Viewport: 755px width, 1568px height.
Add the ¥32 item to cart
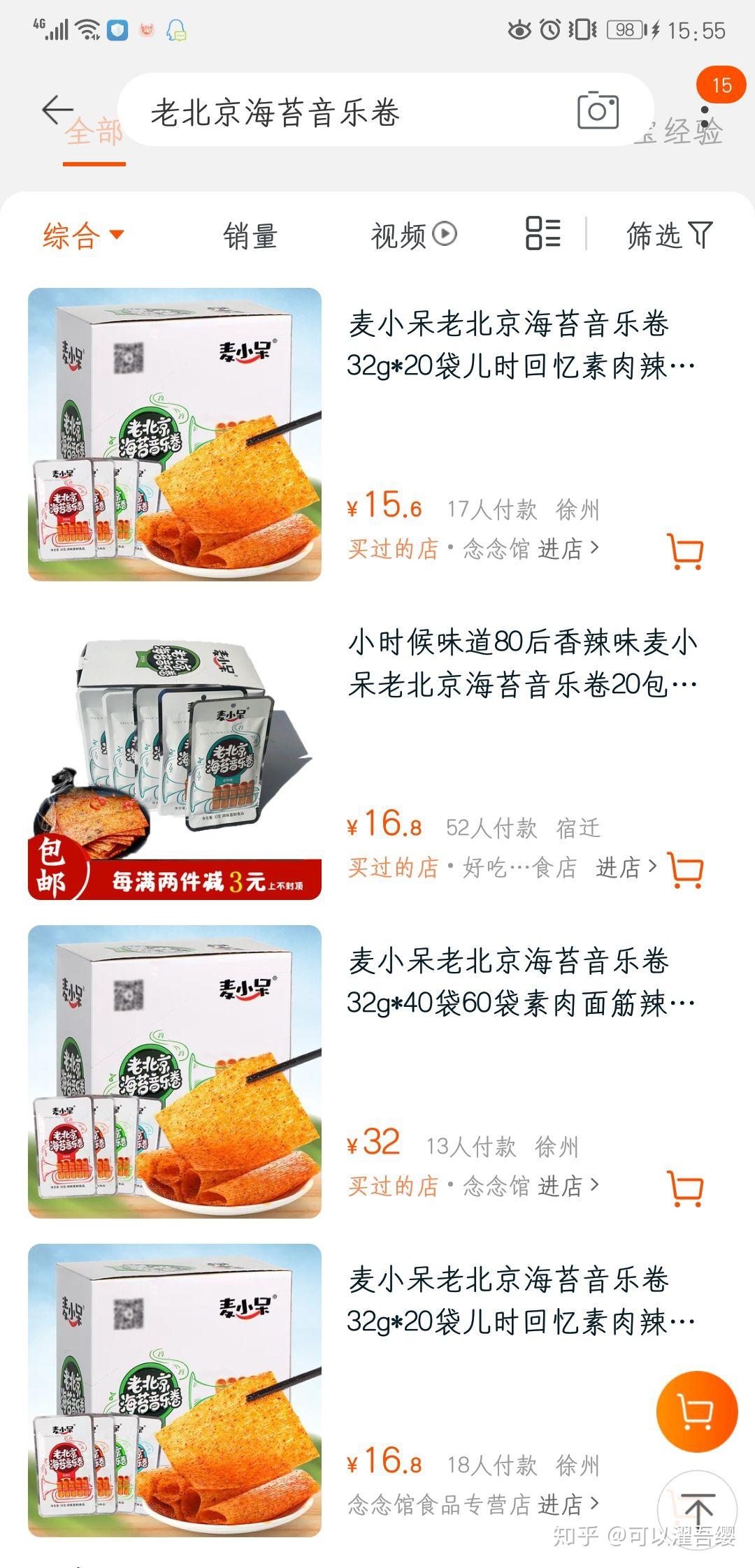pyautogui.click(x=685, y=1189)
